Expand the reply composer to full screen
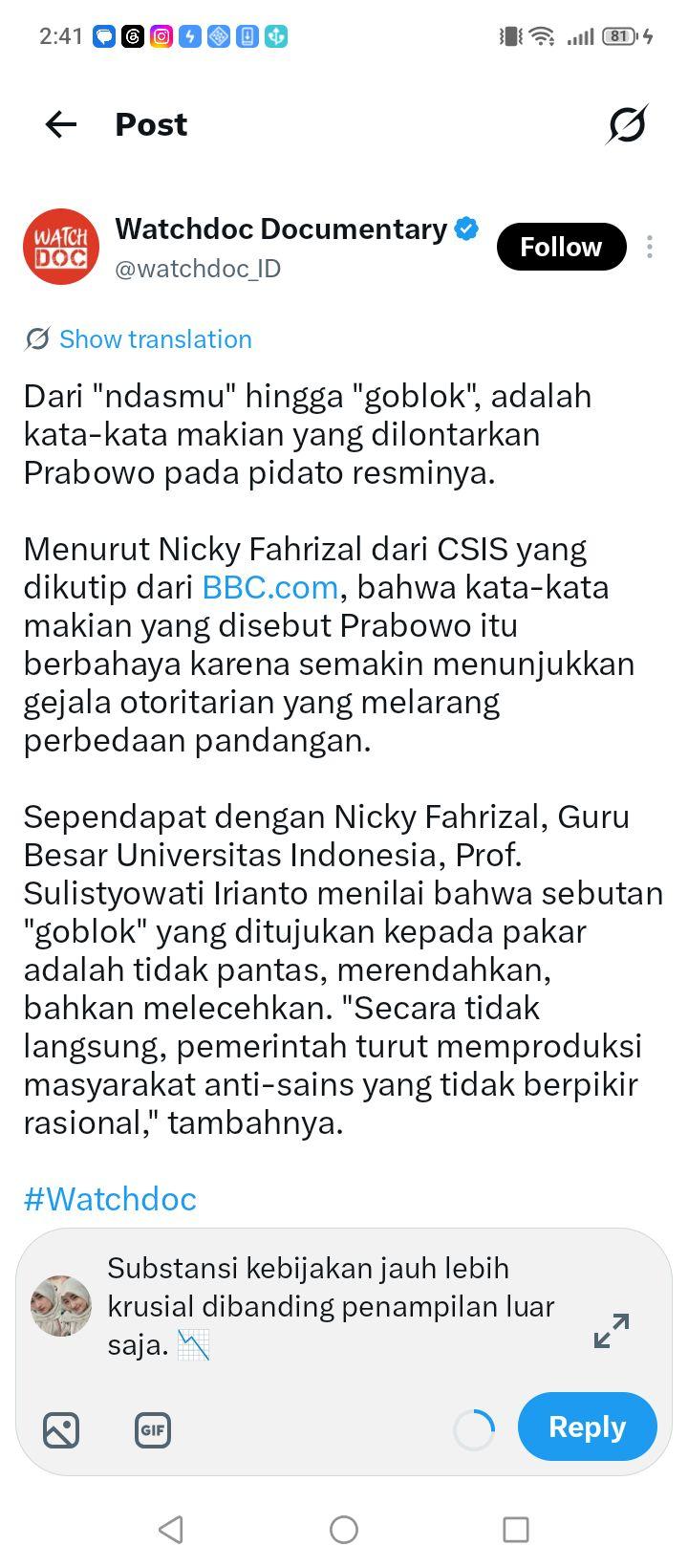Screen dimensions: 688x1568 (612, 1331)
